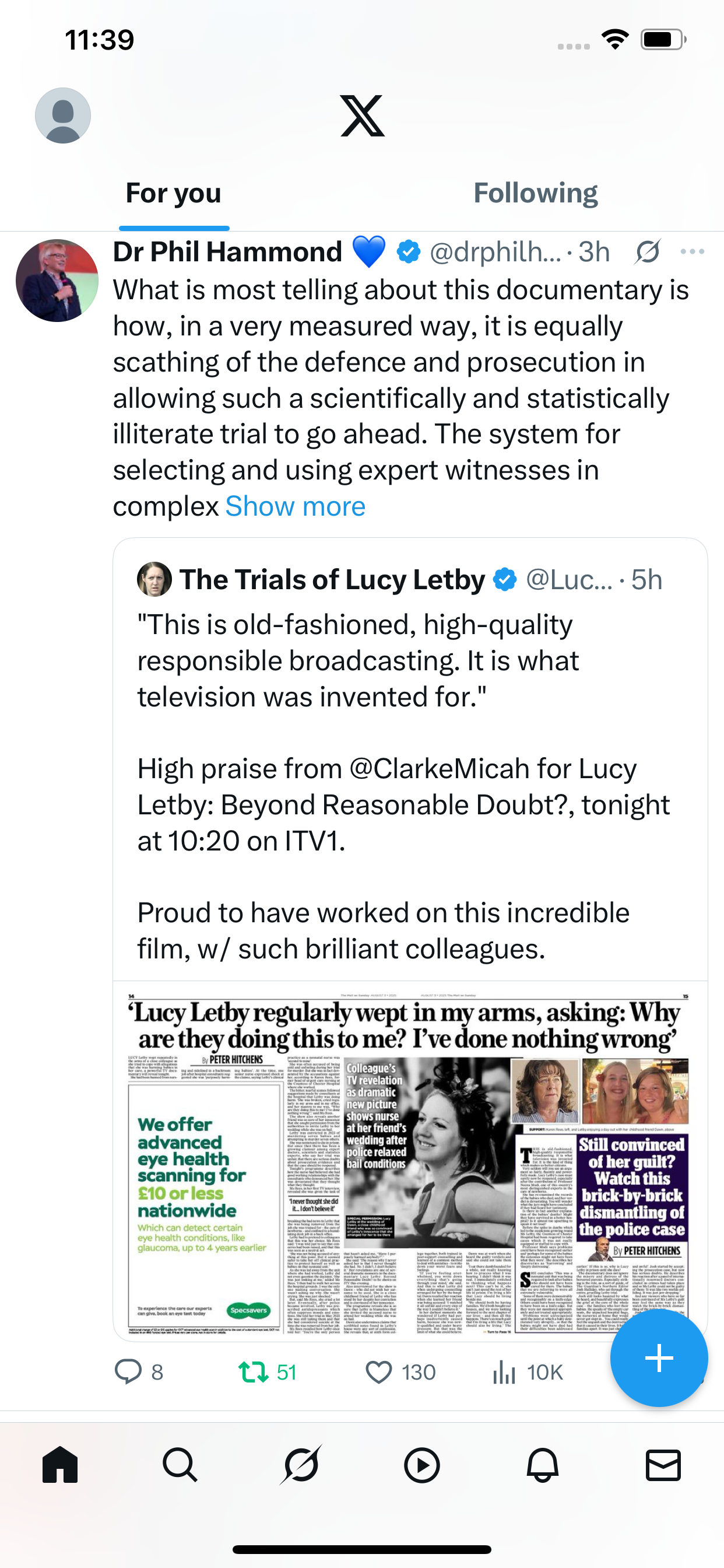Open the three-dot menu on Dr Phil Hammond's post
This screenshot has height=1568, width=724.
[x=693, y=251]
